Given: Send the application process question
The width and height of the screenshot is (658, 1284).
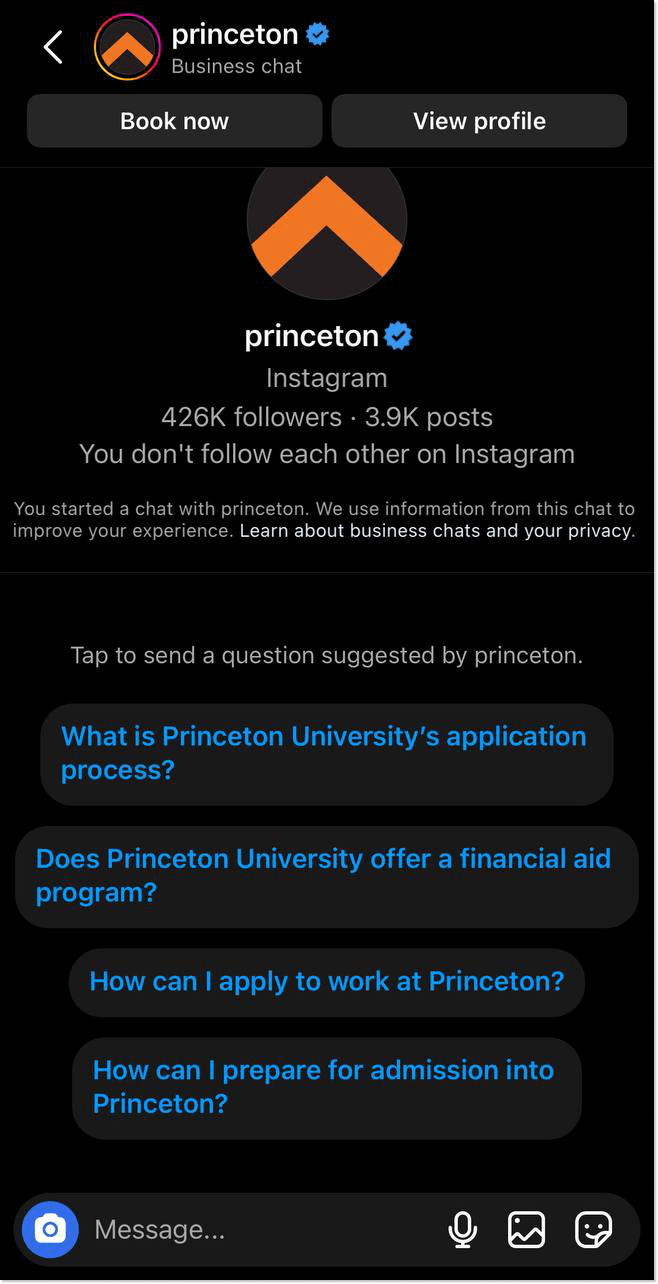Looking at the screenshot, I should point(327,754).
